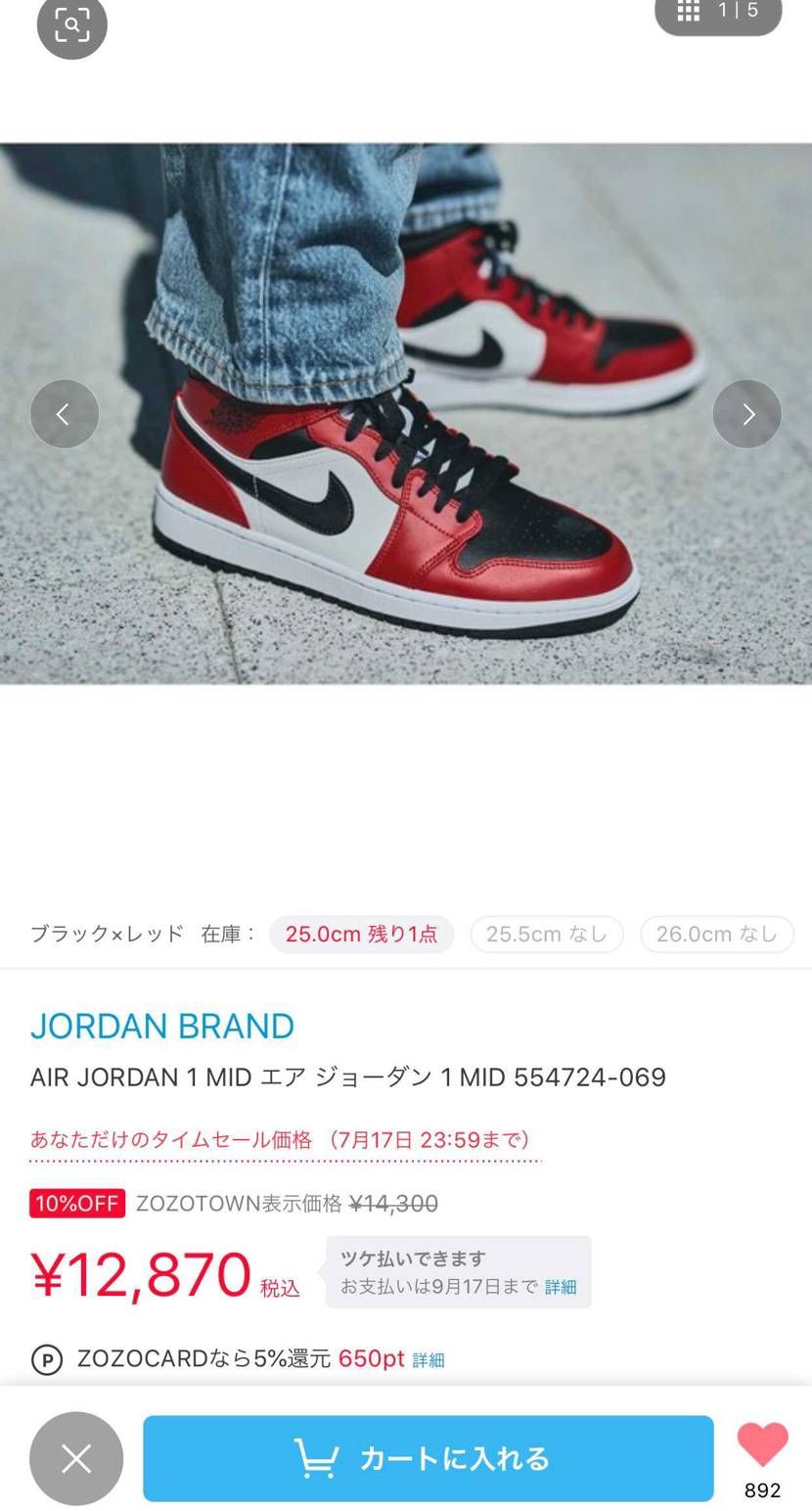This screenshot has height=1511, width=812.
Task: Select the 26.0cm size chip
Action: pos(716,934)
